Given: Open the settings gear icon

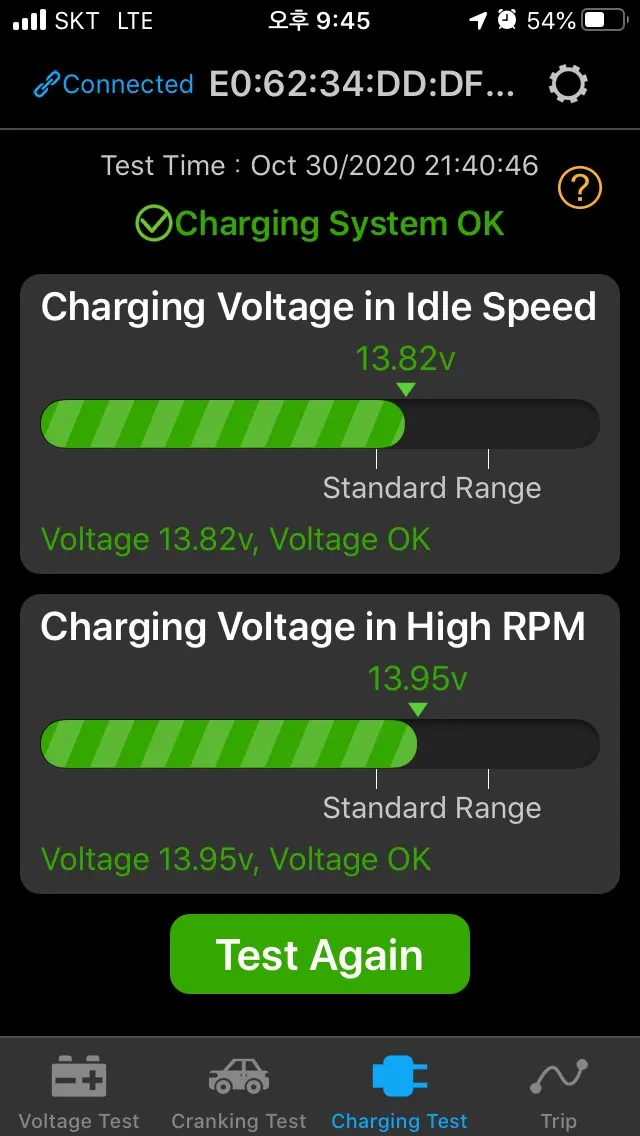Looking at the screenshot, I should coord(568,85).
